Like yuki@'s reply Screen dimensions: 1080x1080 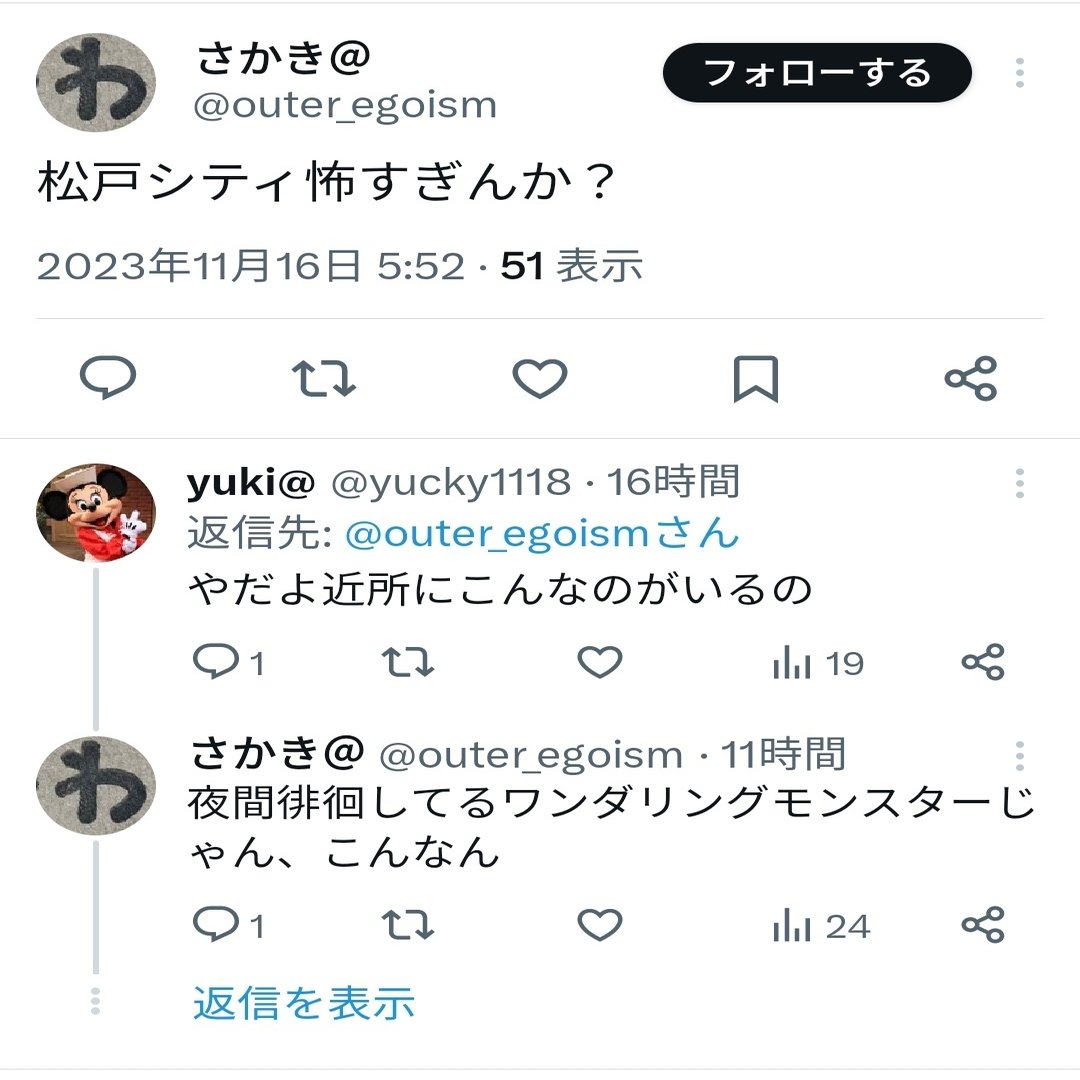coord(600,662)
